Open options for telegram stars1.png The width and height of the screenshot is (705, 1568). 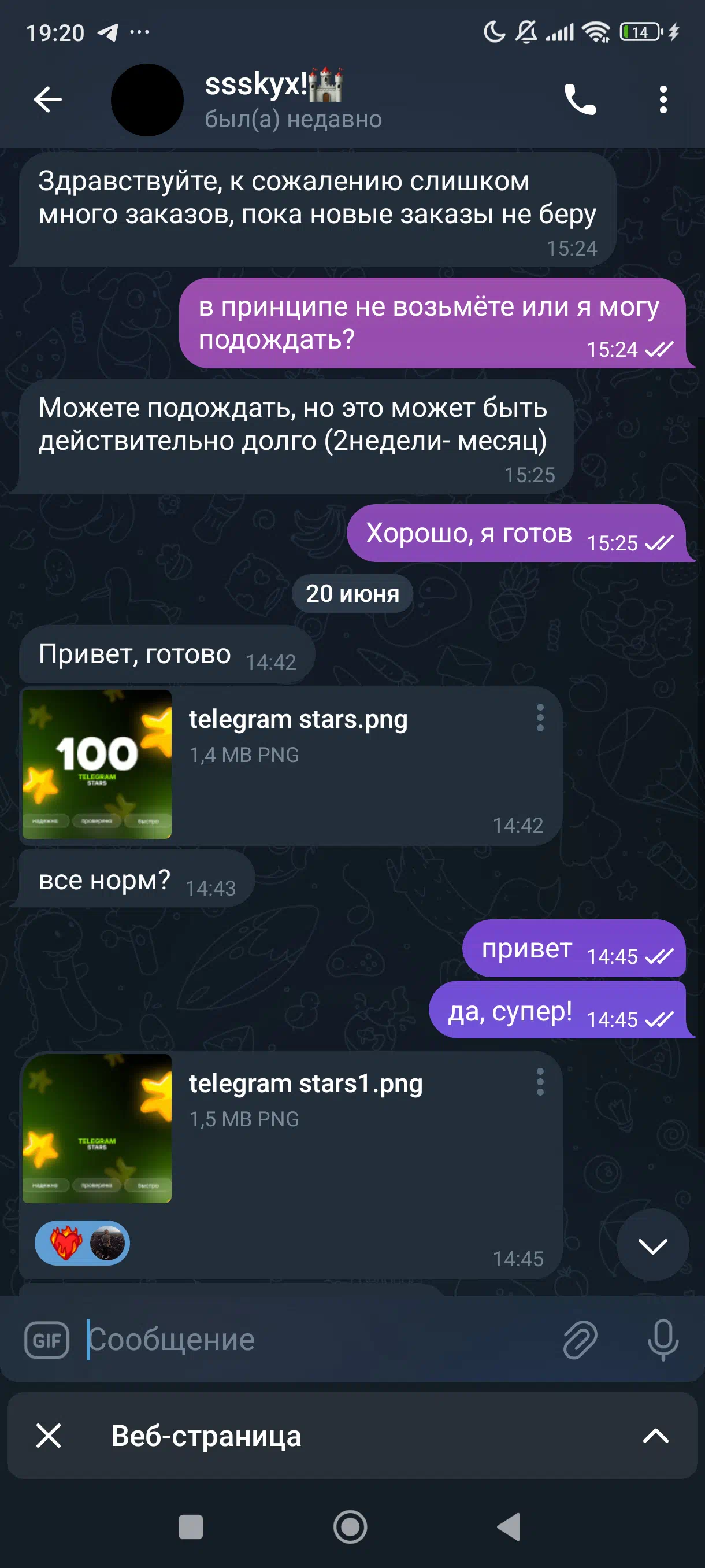pyautogui.click(x=540, y=1082)
